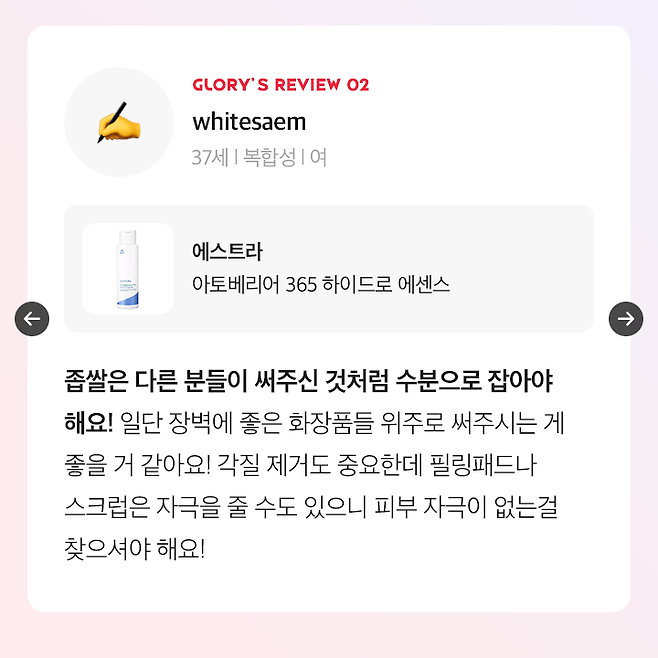Go to the next review slide

click(626, 319)
